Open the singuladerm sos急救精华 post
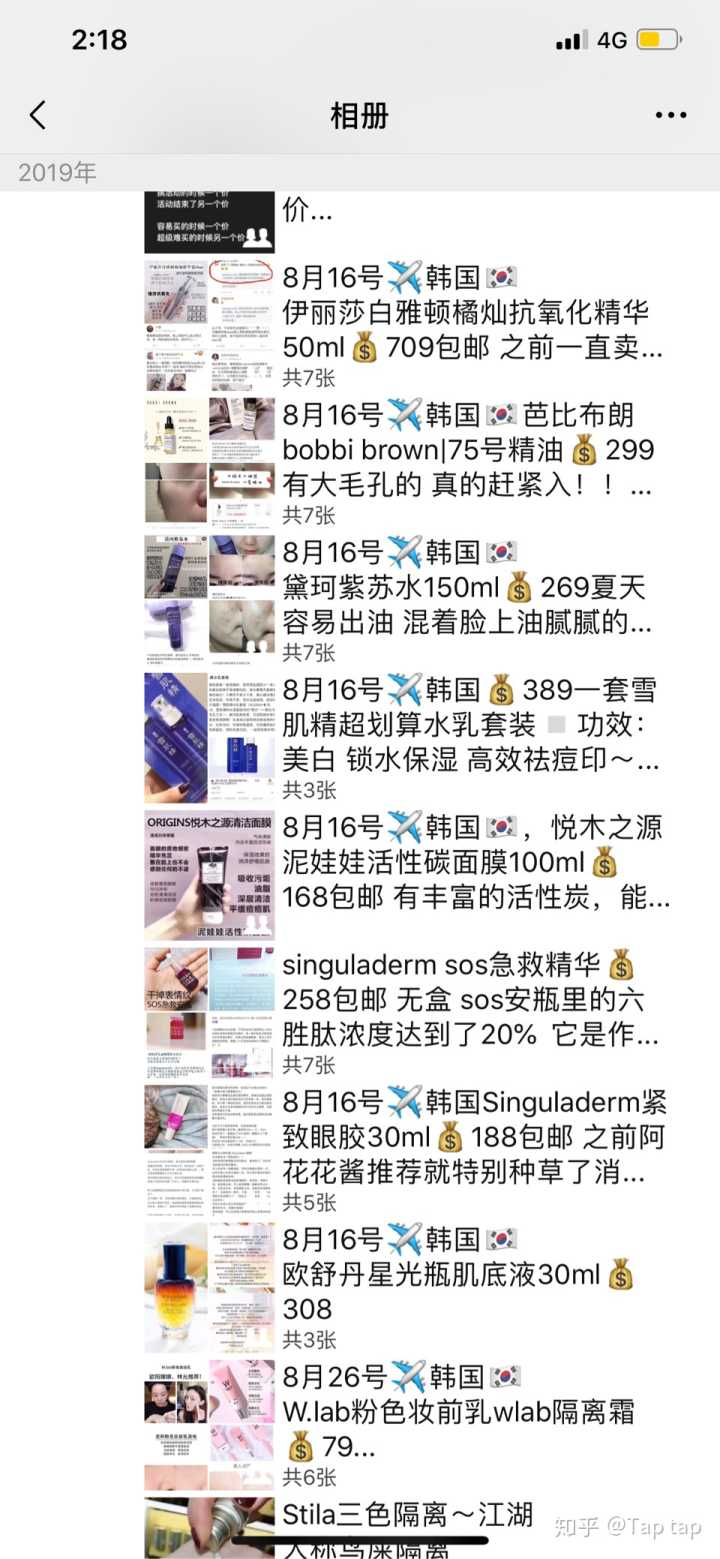The height and width of the screenshot is (1559, 720). pyautogui.click(x=470, y=1000)
